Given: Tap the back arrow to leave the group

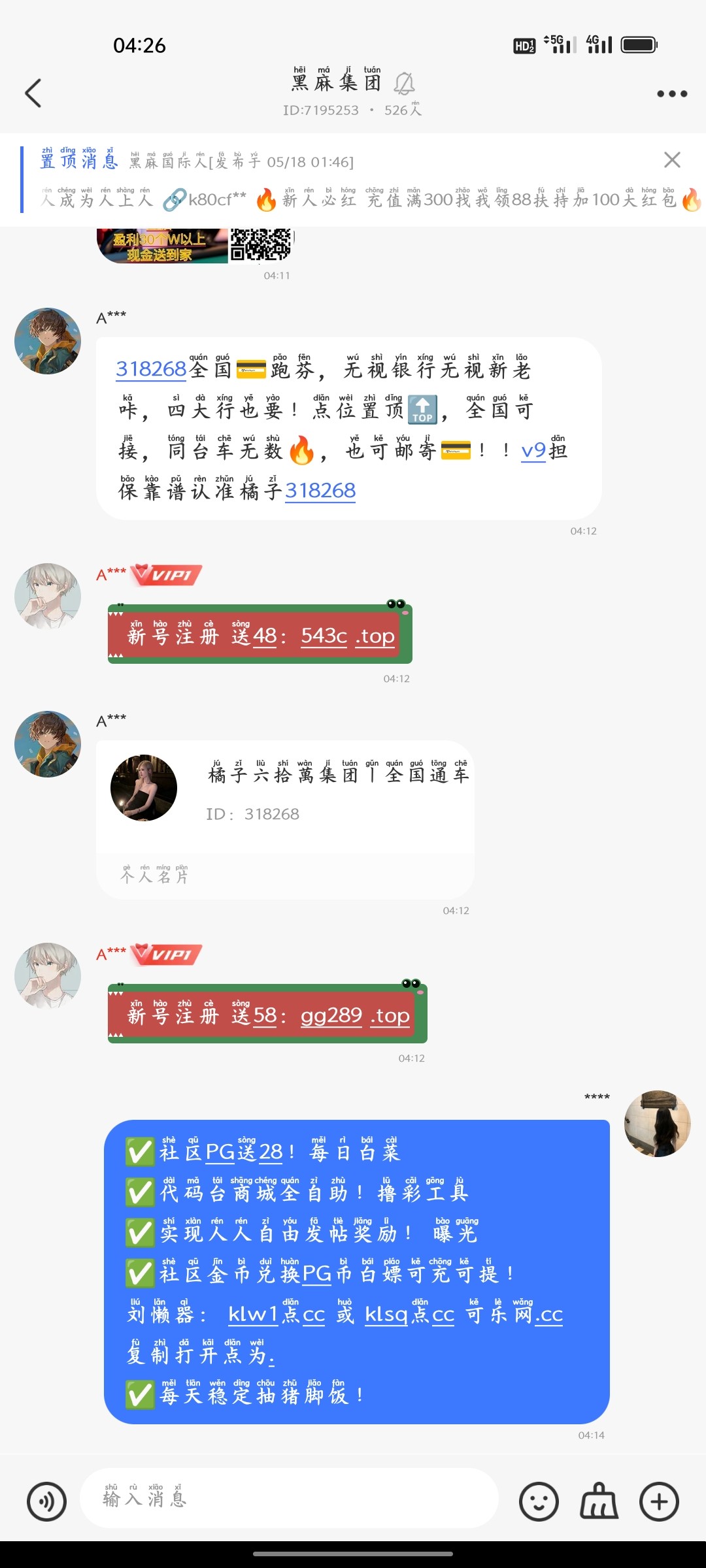Looking at the screenshot, I should pos(34,93).
